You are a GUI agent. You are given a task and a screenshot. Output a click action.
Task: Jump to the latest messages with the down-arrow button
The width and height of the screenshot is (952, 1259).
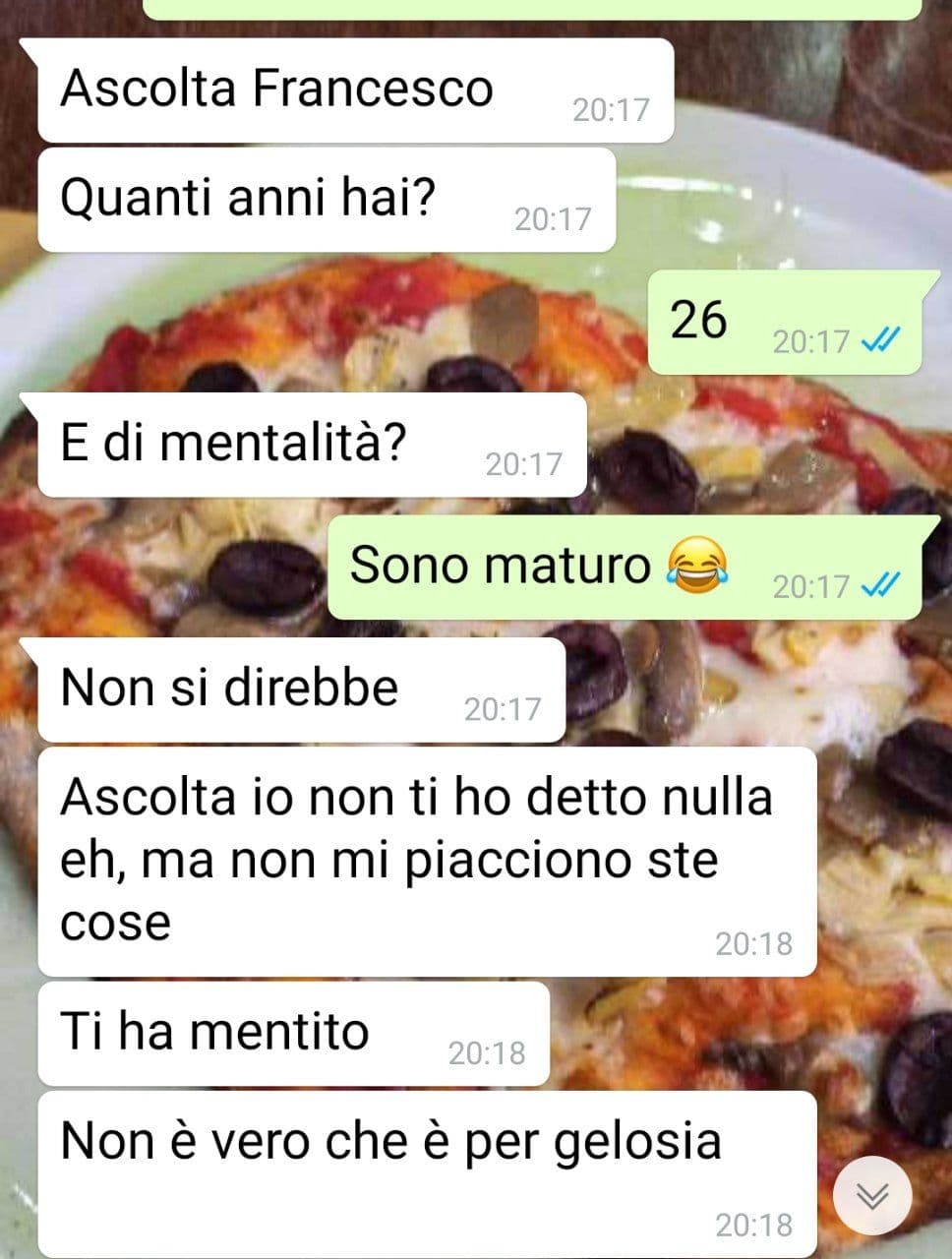(871, 1195)
